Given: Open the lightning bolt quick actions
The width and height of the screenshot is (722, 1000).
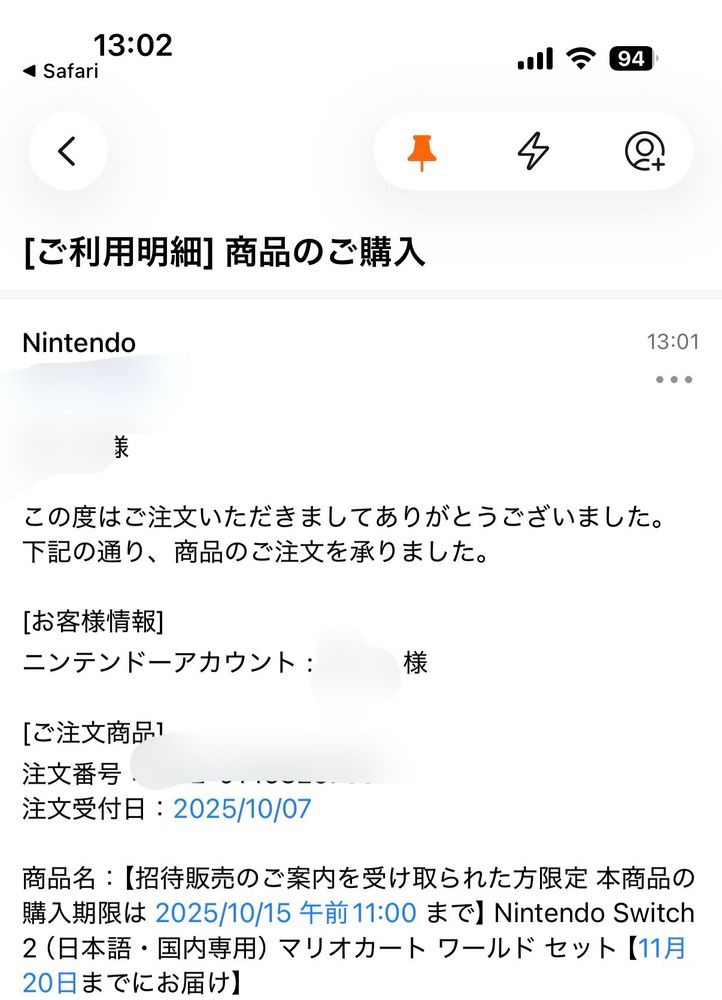Looking at the screenshot, I should click(x=533, y=151).
